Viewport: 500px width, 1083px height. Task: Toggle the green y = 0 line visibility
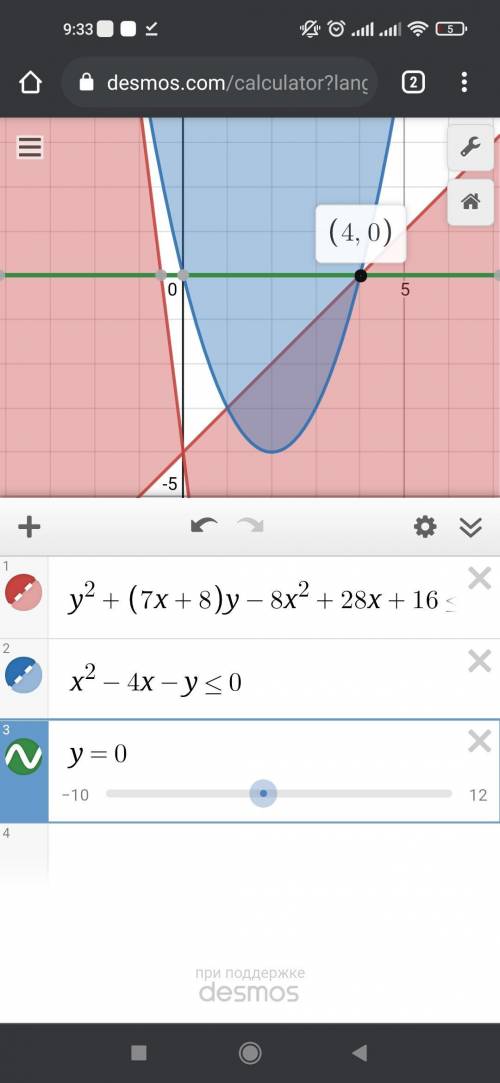click(x=23, y=756)
